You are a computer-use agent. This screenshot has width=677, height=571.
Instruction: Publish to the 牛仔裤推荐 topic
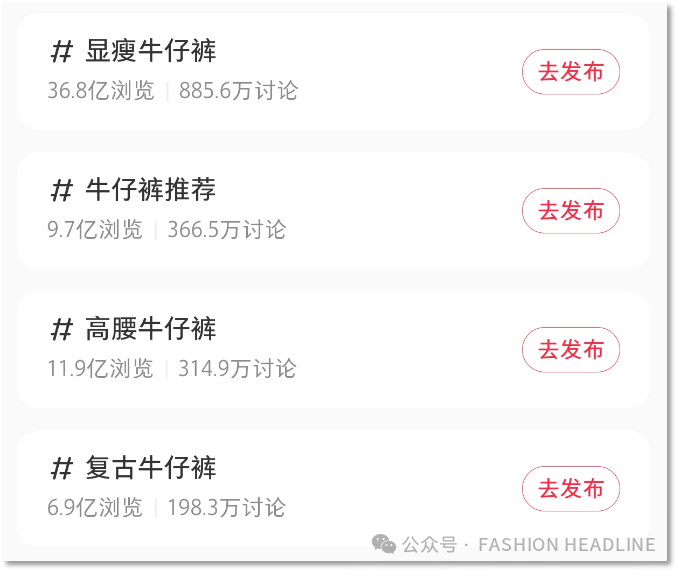click(571, 211)
